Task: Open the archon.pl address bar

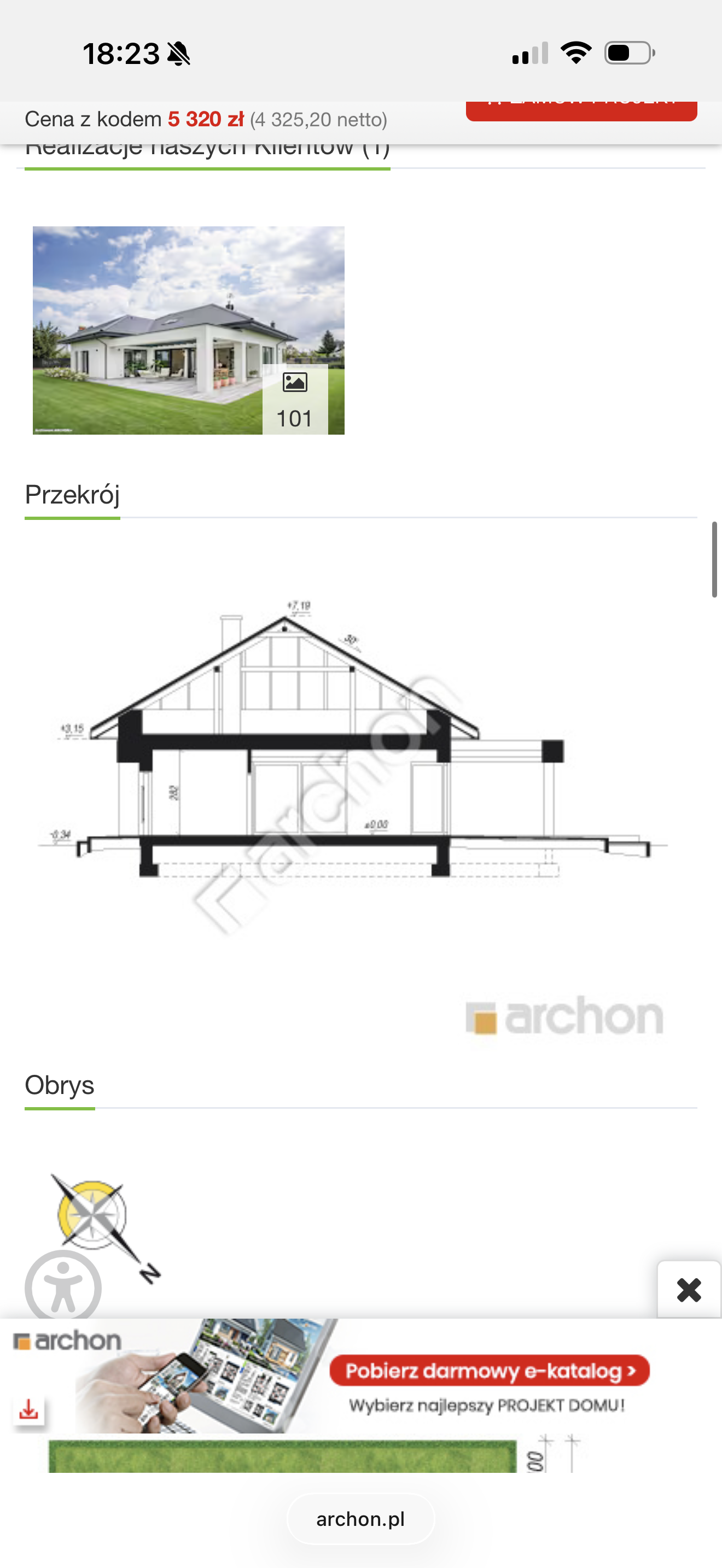Action: click(x=360, y=1519)
